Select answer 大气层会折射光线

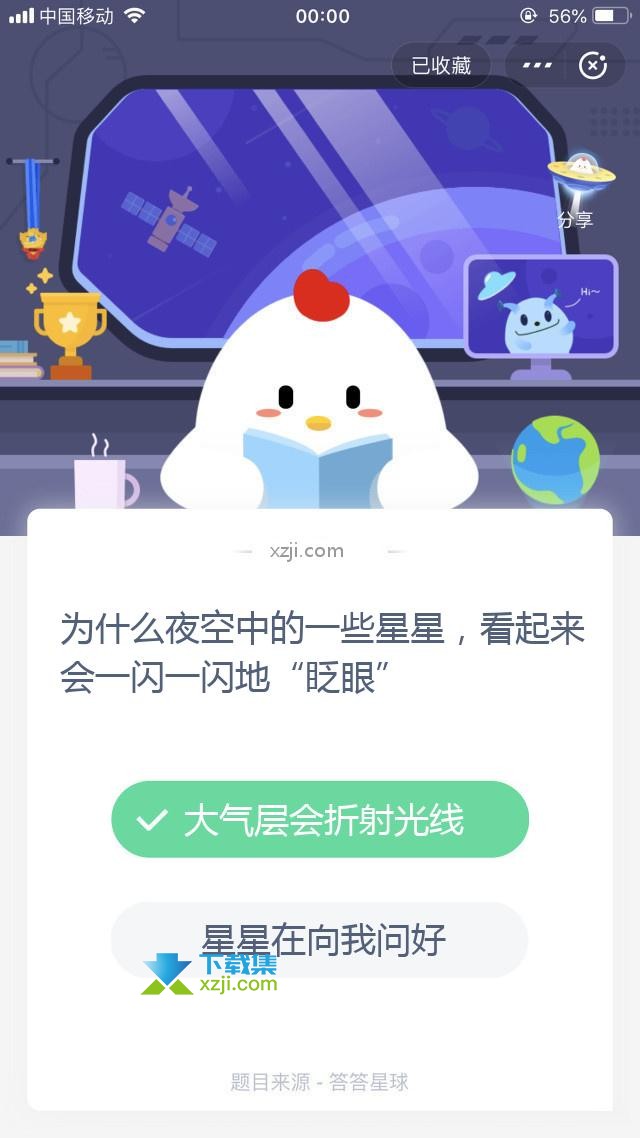tap(319, 820)
